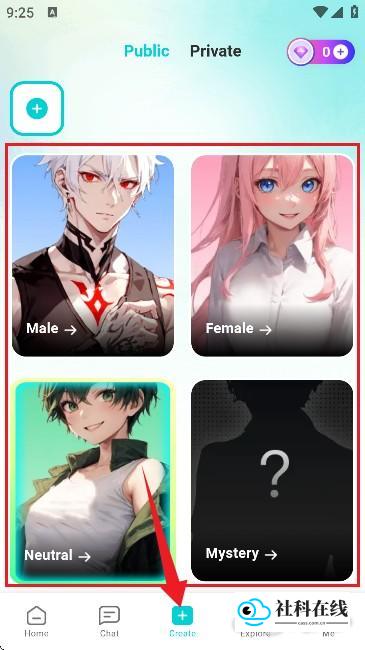Add gems with the plus icon
This screenshot has height=650, width=365.
pyautogui.click(x=341, y=52)
